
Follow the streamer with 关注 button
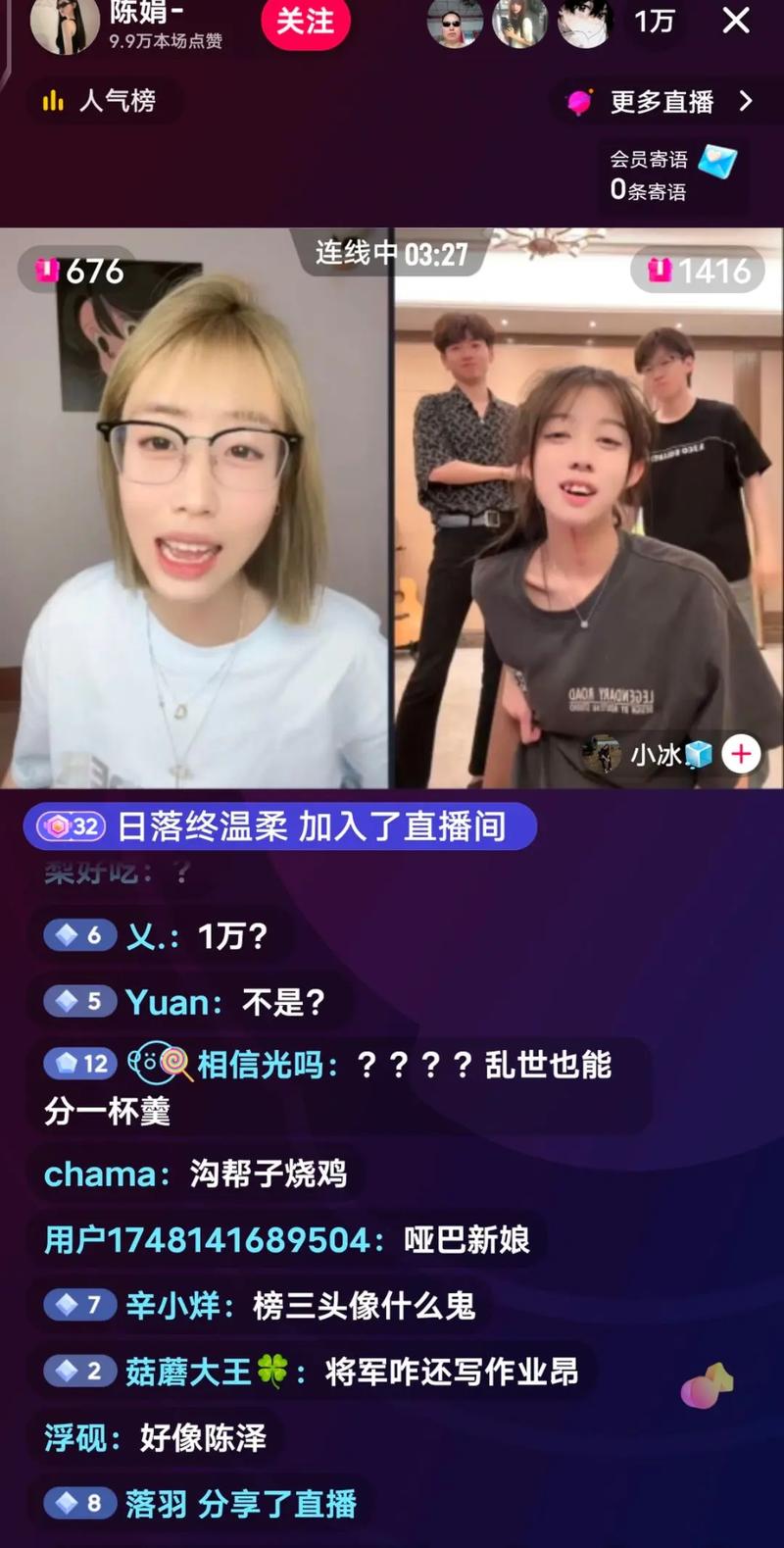pos(305,22)
